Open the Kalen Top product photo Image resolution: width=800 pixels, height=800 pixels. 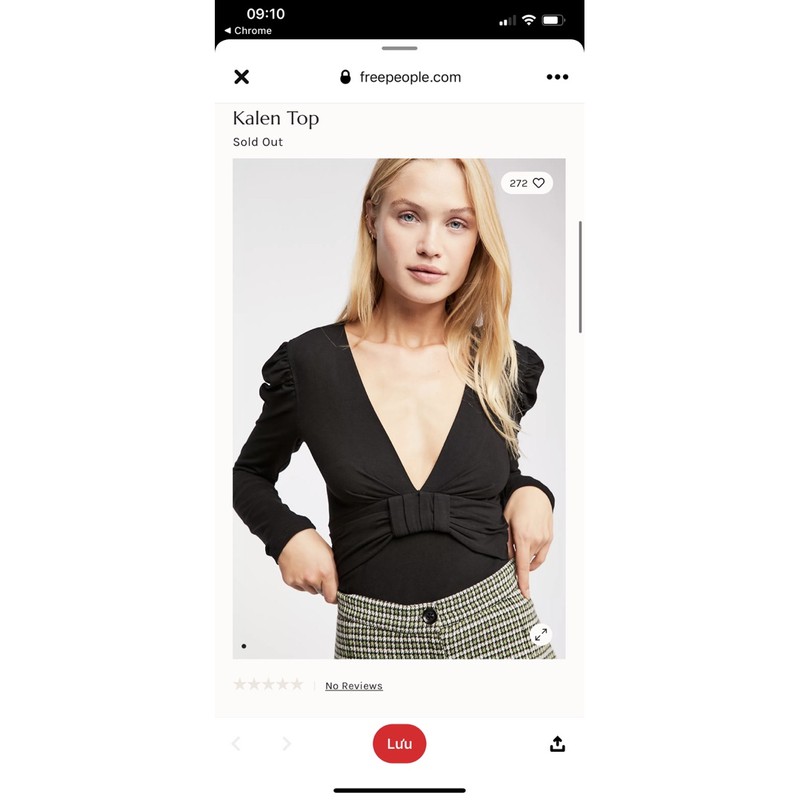point(399,409)
